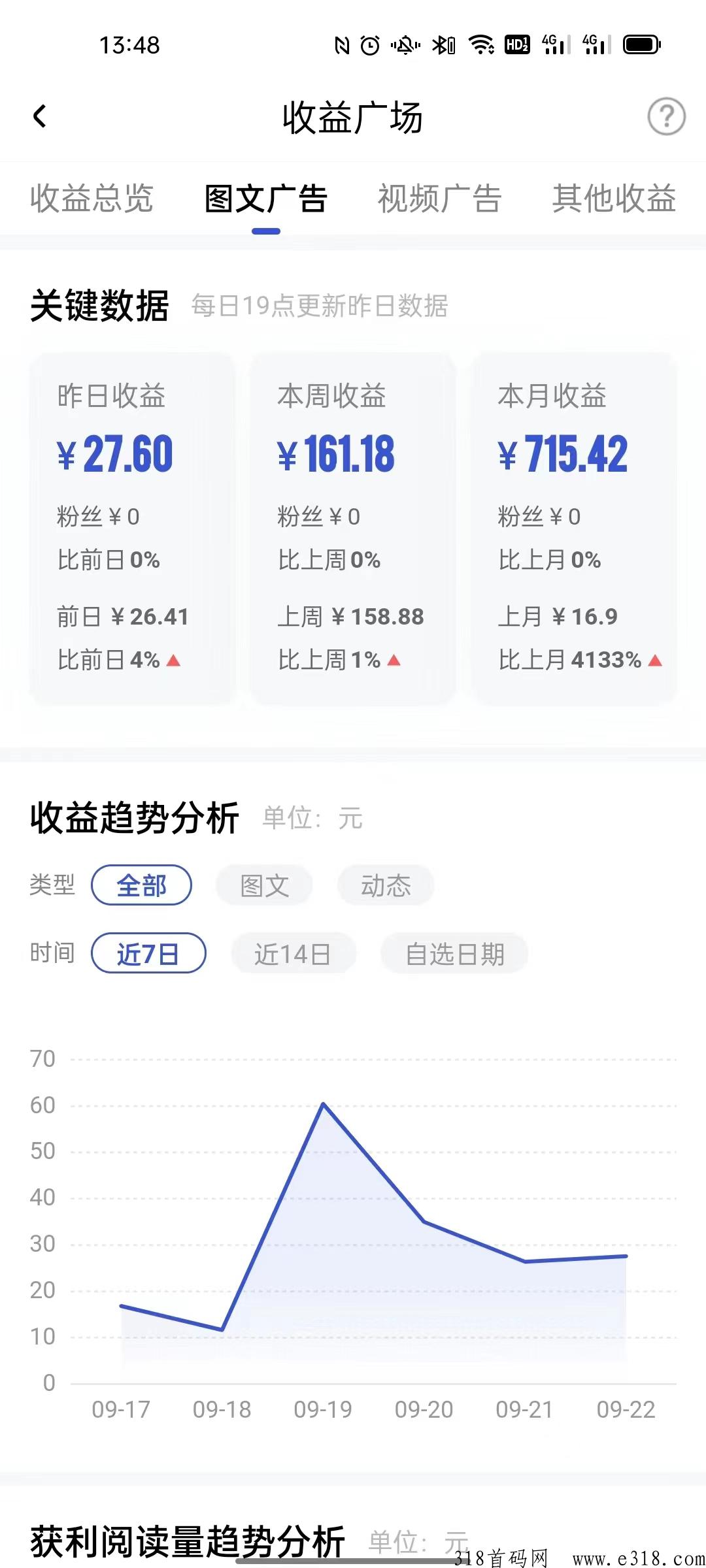706x1568 pixels.
Task: Go back from 收益广场 page
Action: tap(40, 117)
